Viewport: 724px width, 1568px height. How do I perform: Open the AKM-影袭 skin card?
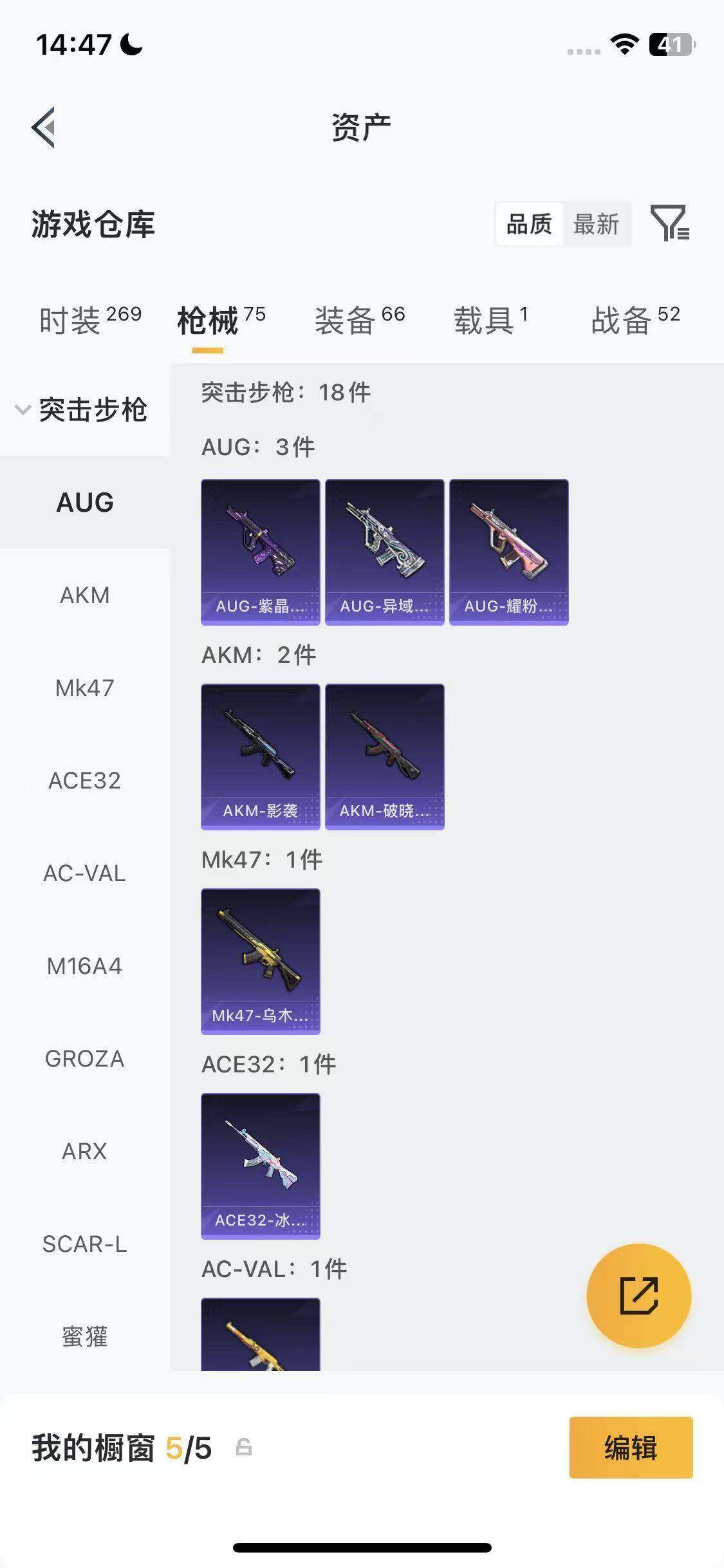tap(260, 756)
